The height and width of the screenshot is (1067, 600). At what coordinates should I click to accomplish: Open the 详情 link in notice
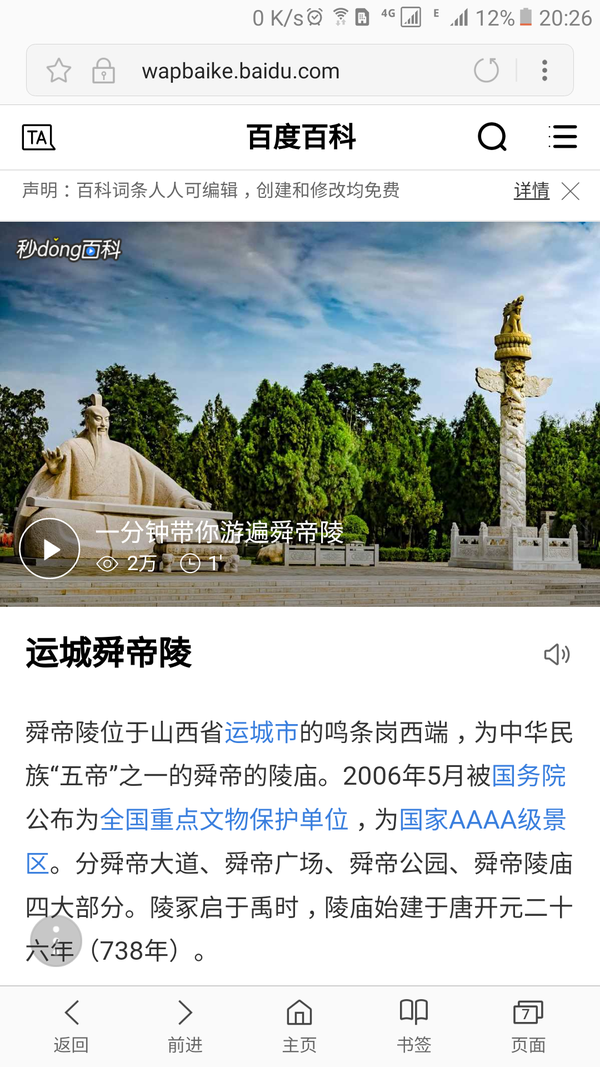coord(531,191)
